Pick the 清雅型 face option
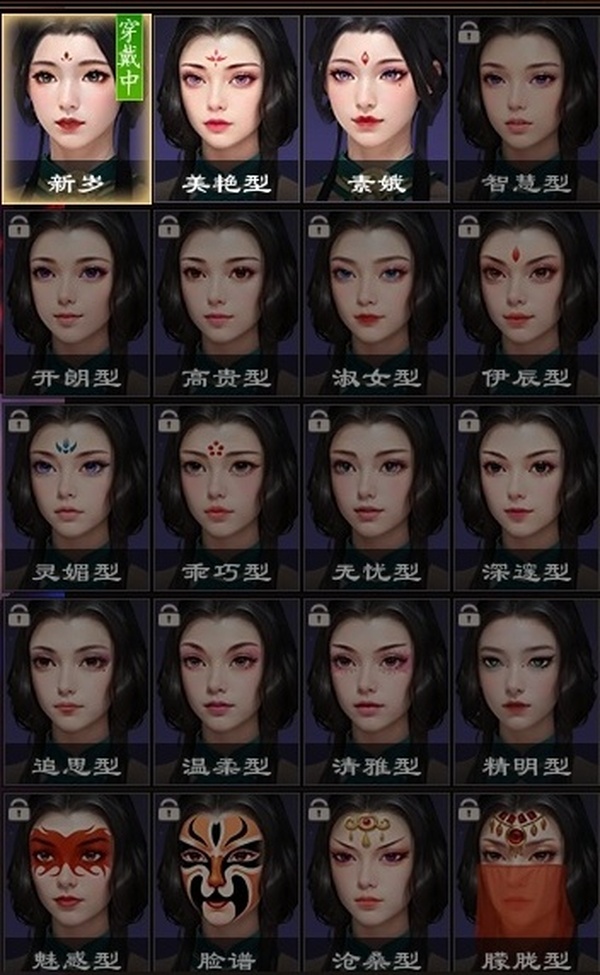600x975 pixels. click(x=376, y=690)
